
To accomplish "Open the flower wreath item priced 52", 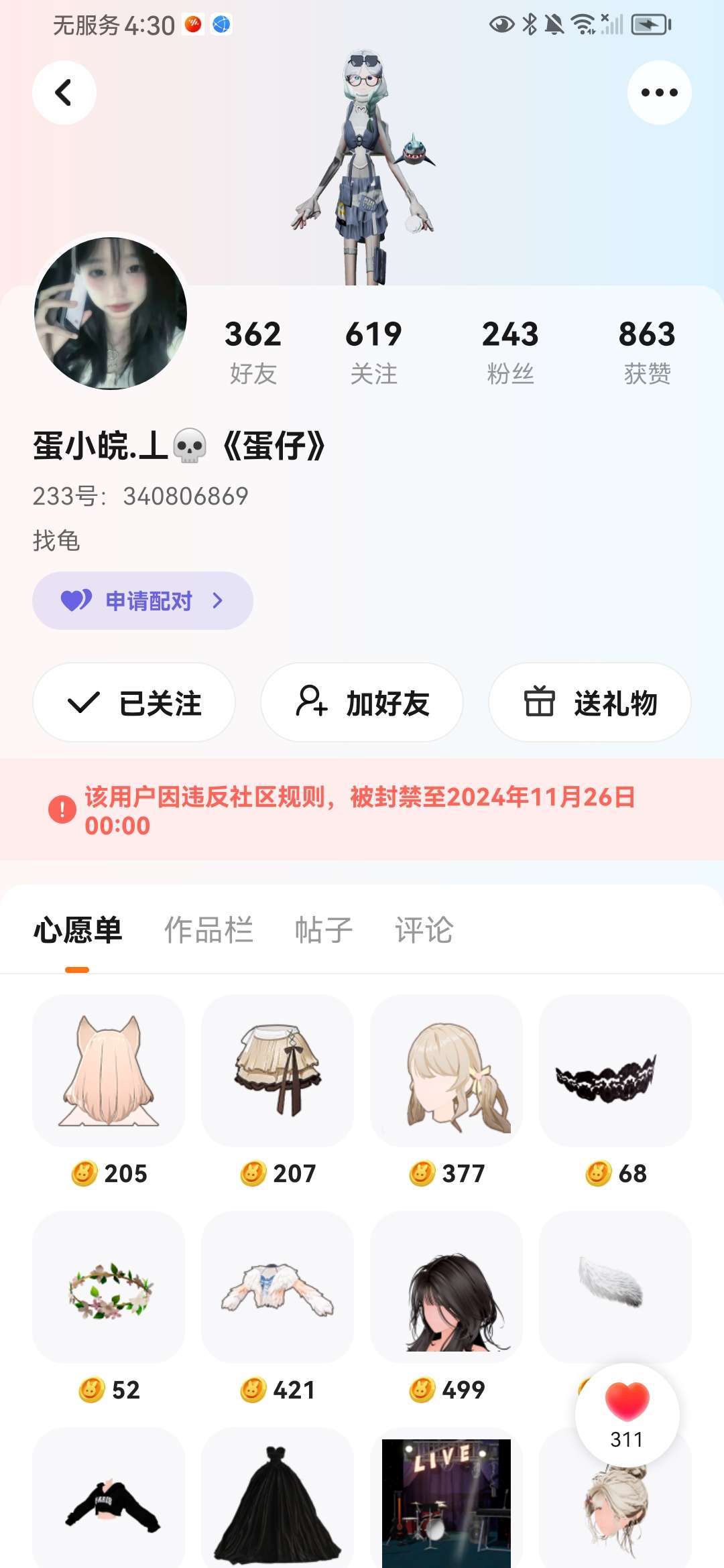I will (109, 1287).
